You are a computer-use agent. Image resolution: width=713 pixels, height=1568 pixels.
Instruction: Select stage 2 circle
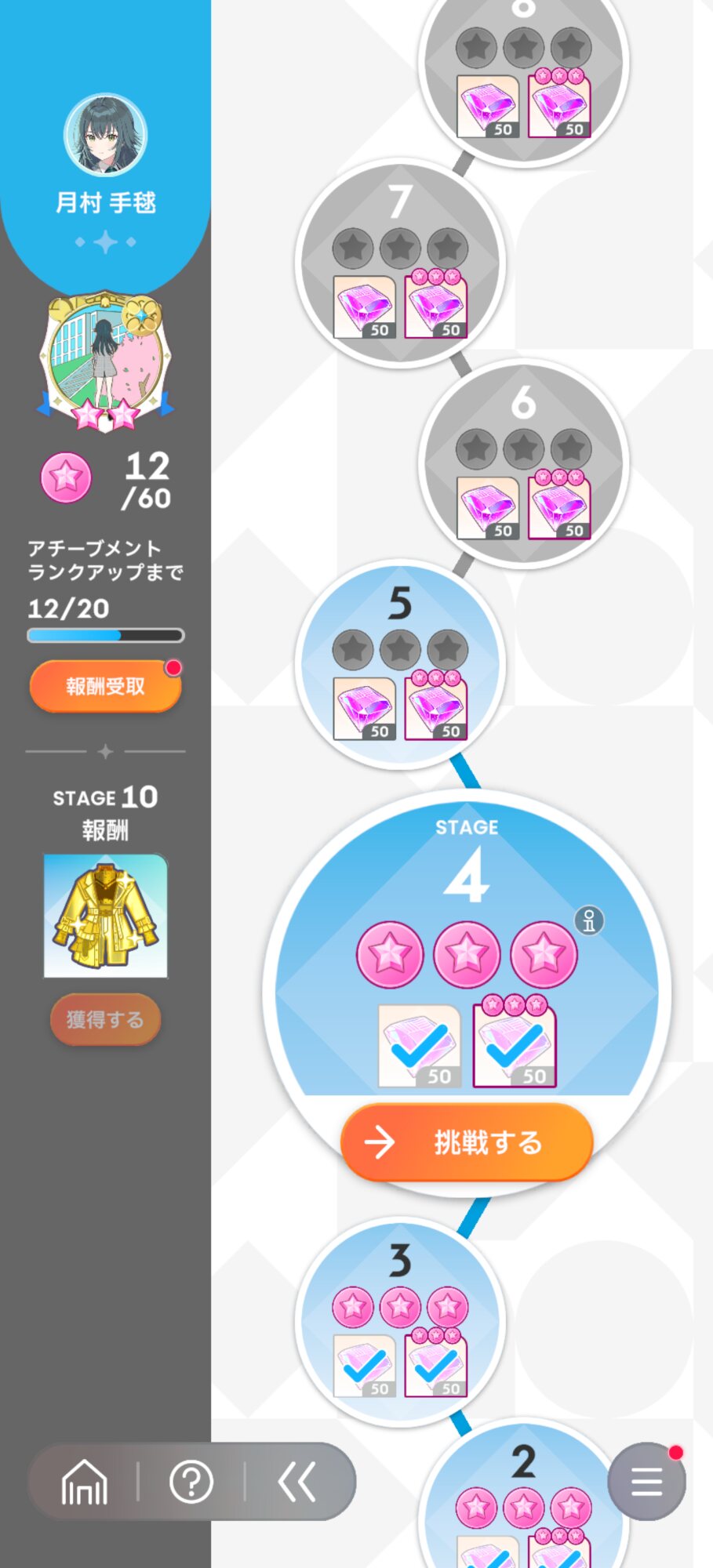(x=524, y=1494)
